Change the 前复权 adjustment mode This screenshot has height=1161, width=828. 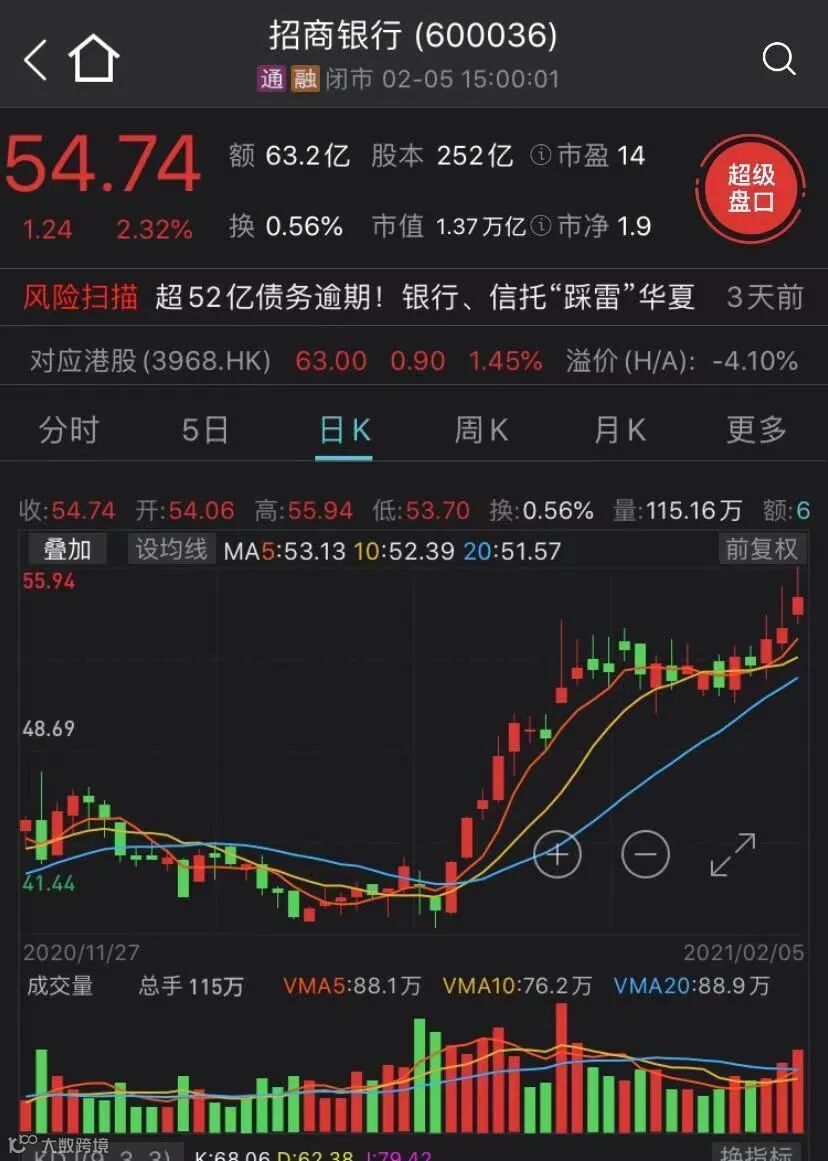point(761,549)
